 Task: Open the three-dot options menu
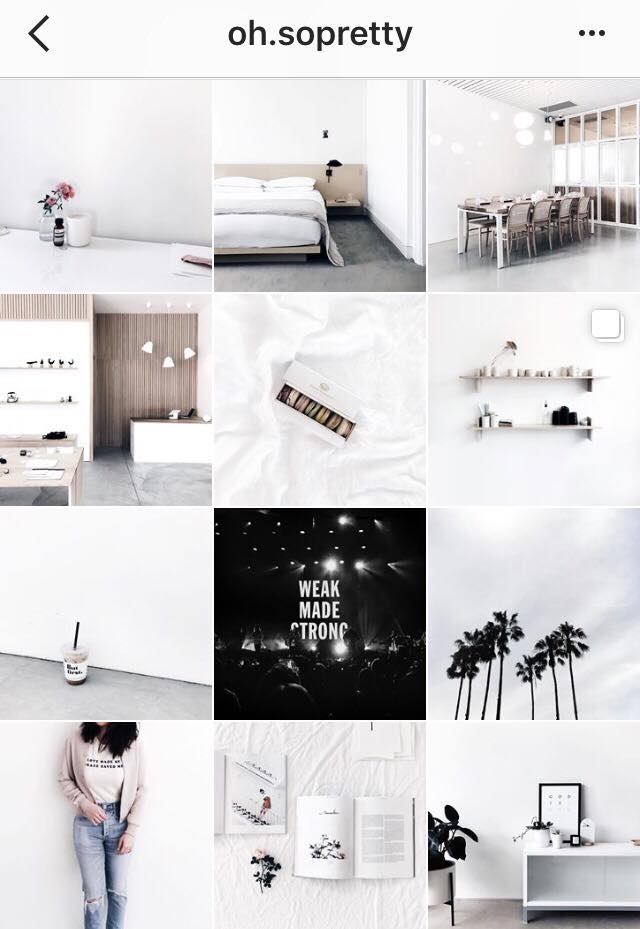click(x=591, y=34)
